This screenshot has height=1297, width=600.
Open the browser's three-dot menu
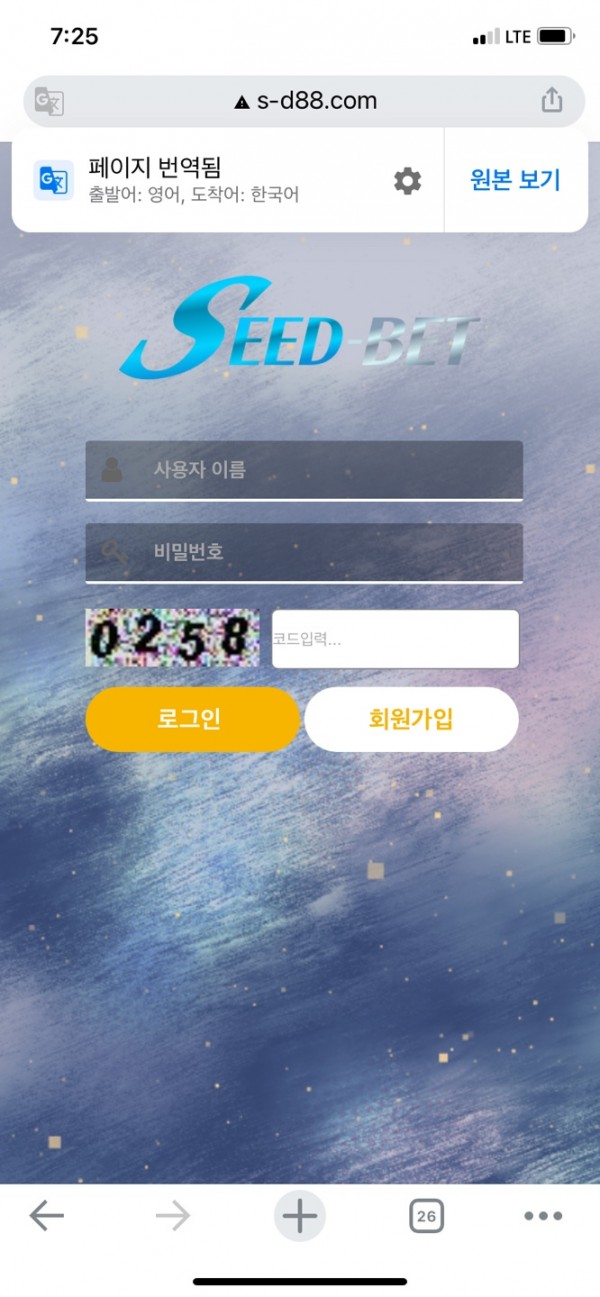click(543, 1216)
